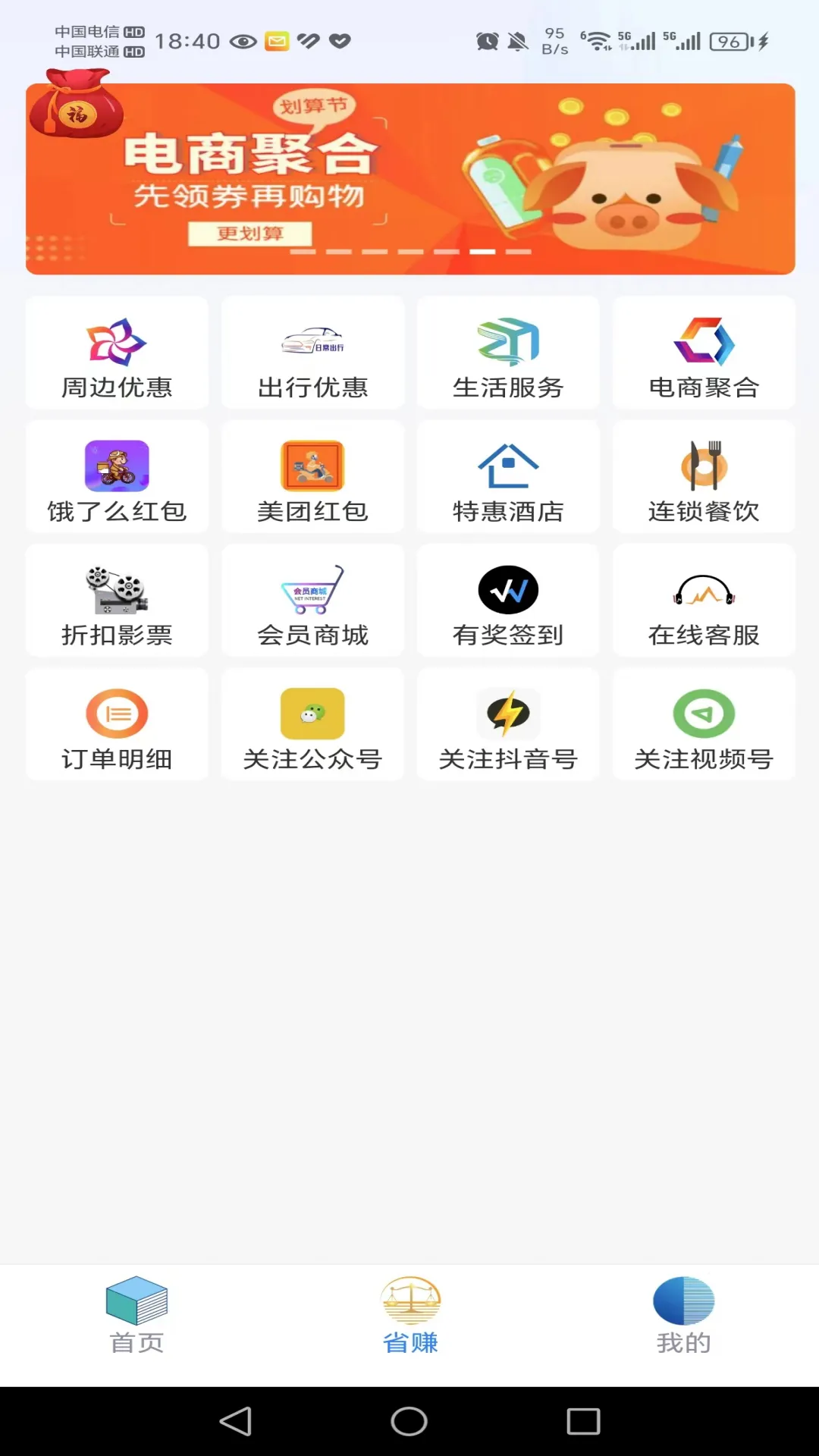Claim 美团红包 Meituan red packet
The width and height of the screenshot is (819, 1456).
pos(312,476)
